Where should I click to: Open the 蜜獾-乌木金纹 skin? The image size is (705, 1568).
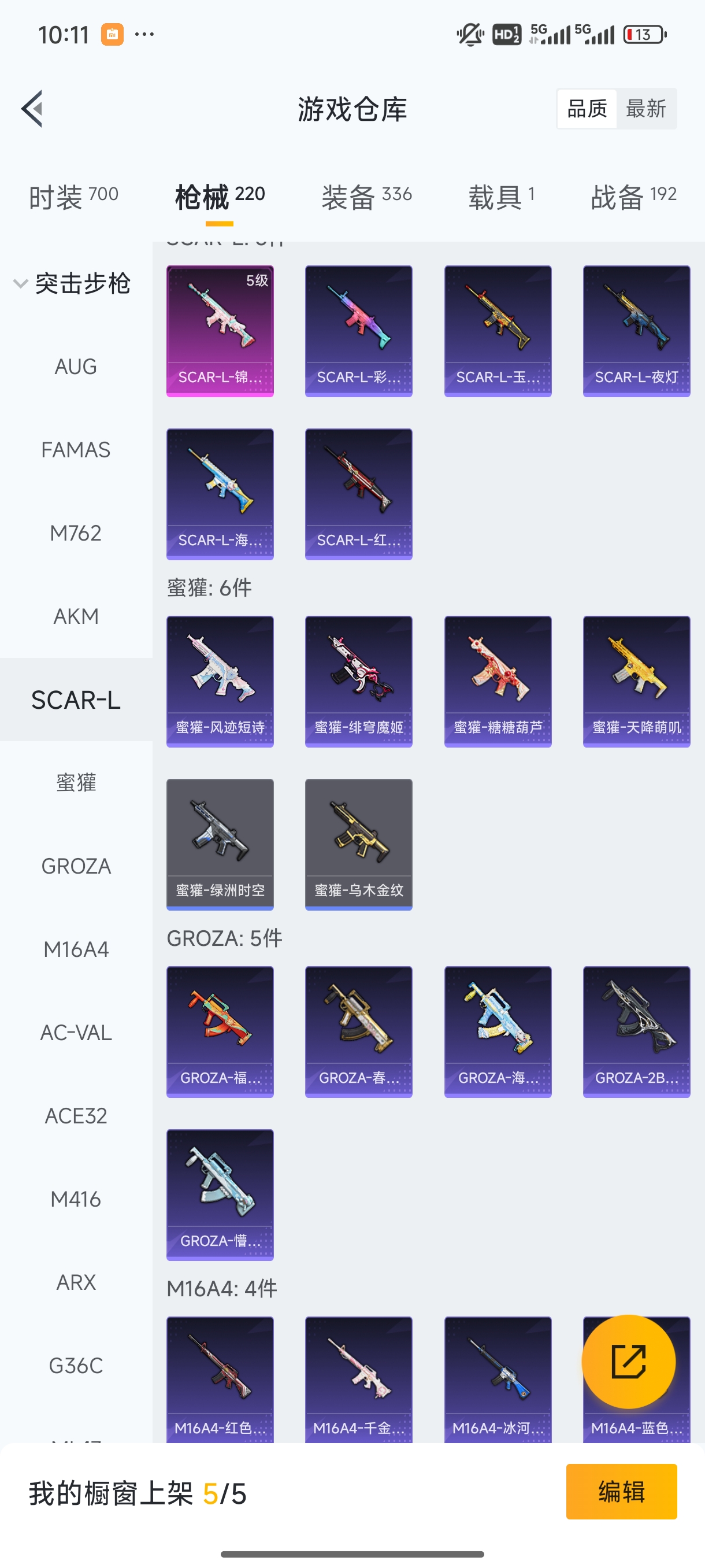tap(358, 844)
